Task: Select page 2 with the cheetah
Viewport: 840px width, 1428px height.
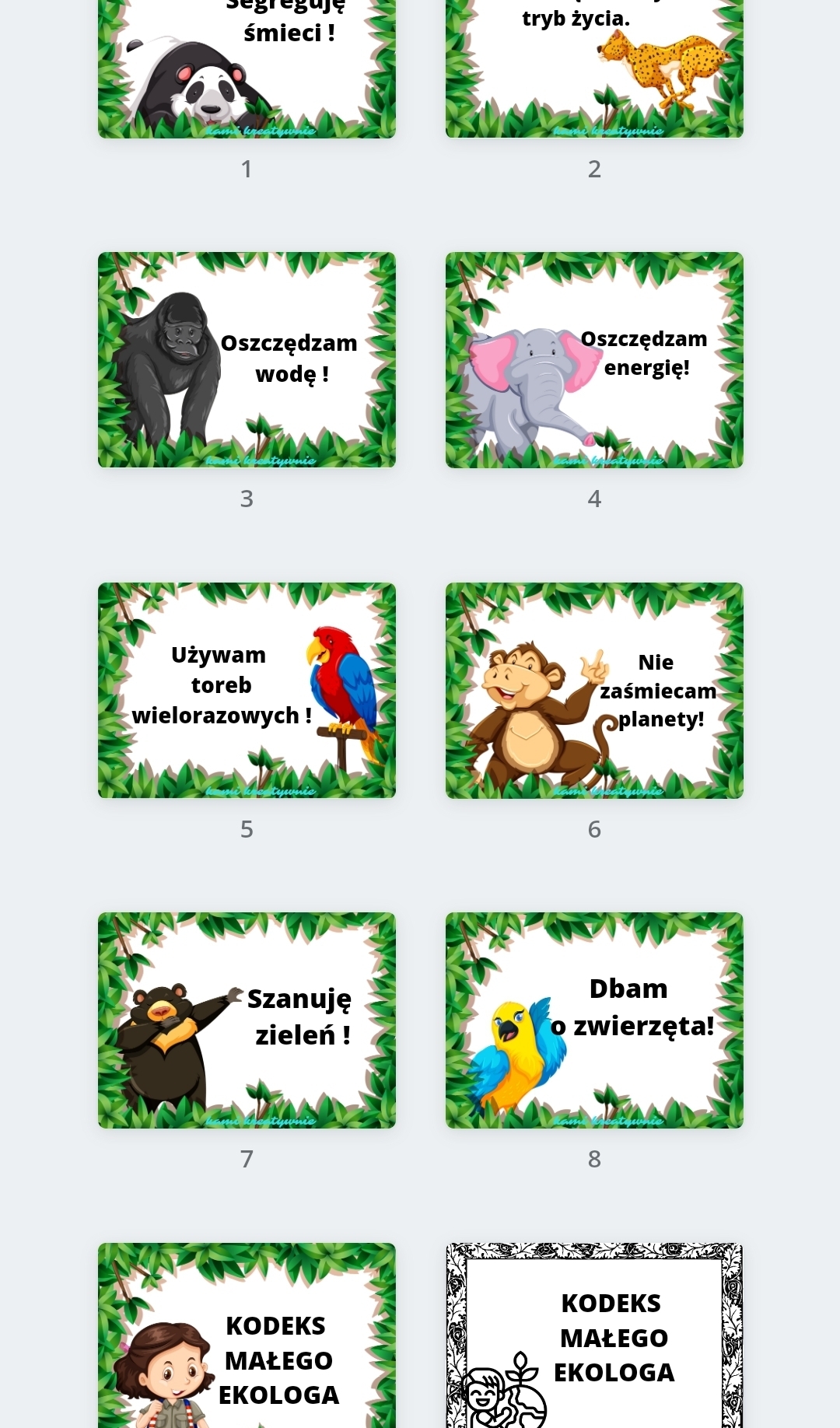Action: point(594,70)
